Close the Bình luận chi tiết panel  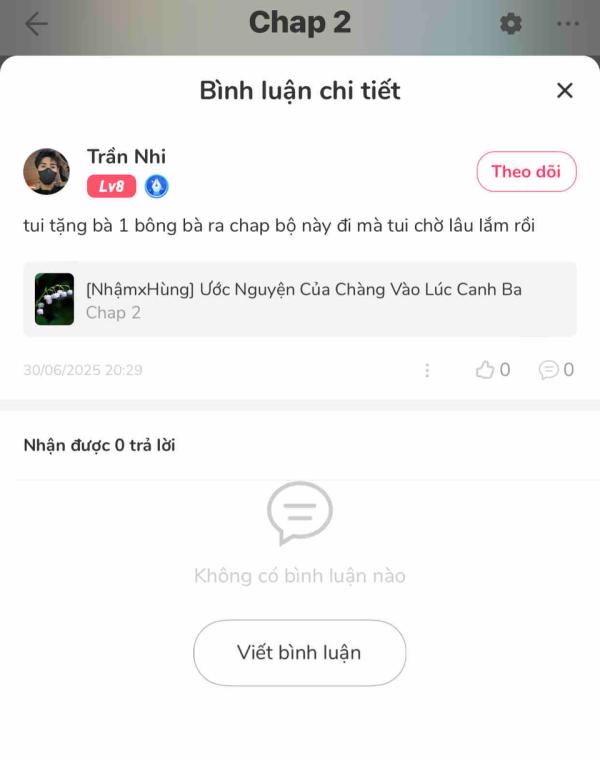564,91
